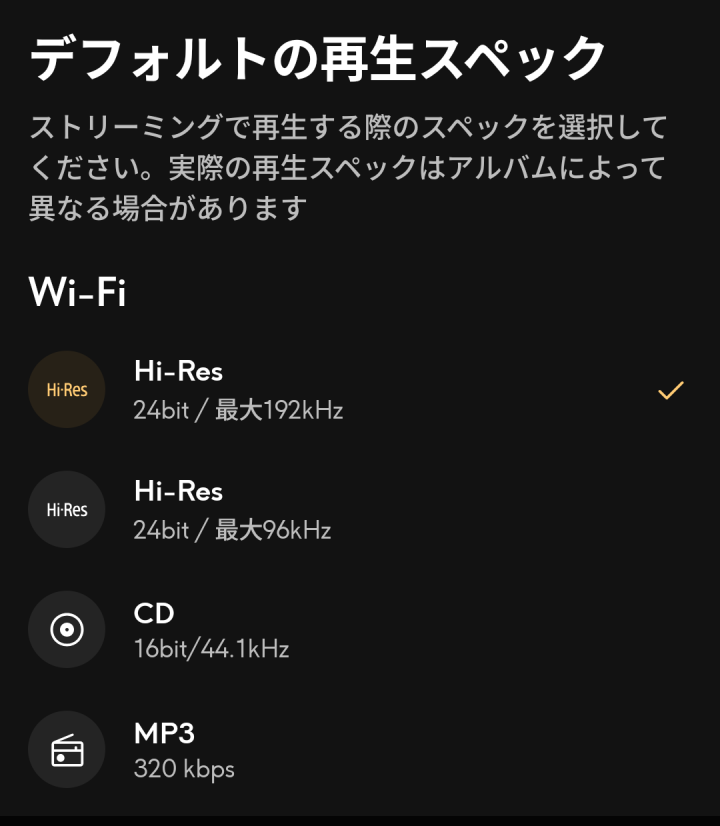Click the Hi-Res label of the top option

point(177,371)
